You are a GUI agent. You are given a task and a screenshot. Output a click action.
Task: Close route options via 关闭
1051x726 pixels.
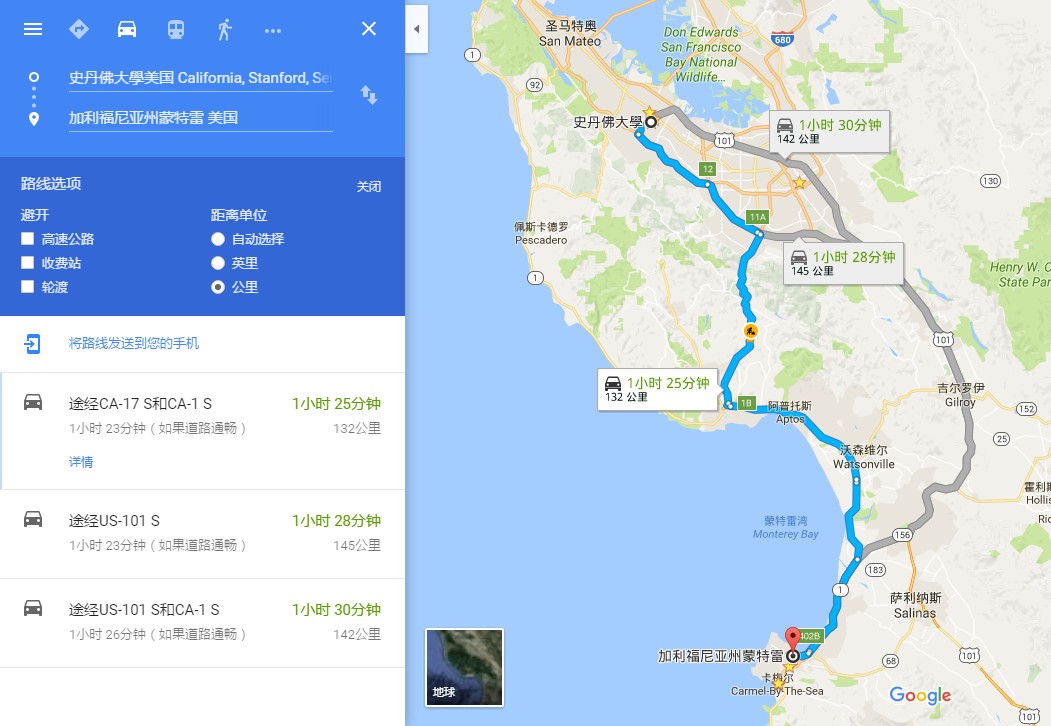coord(369,187)
